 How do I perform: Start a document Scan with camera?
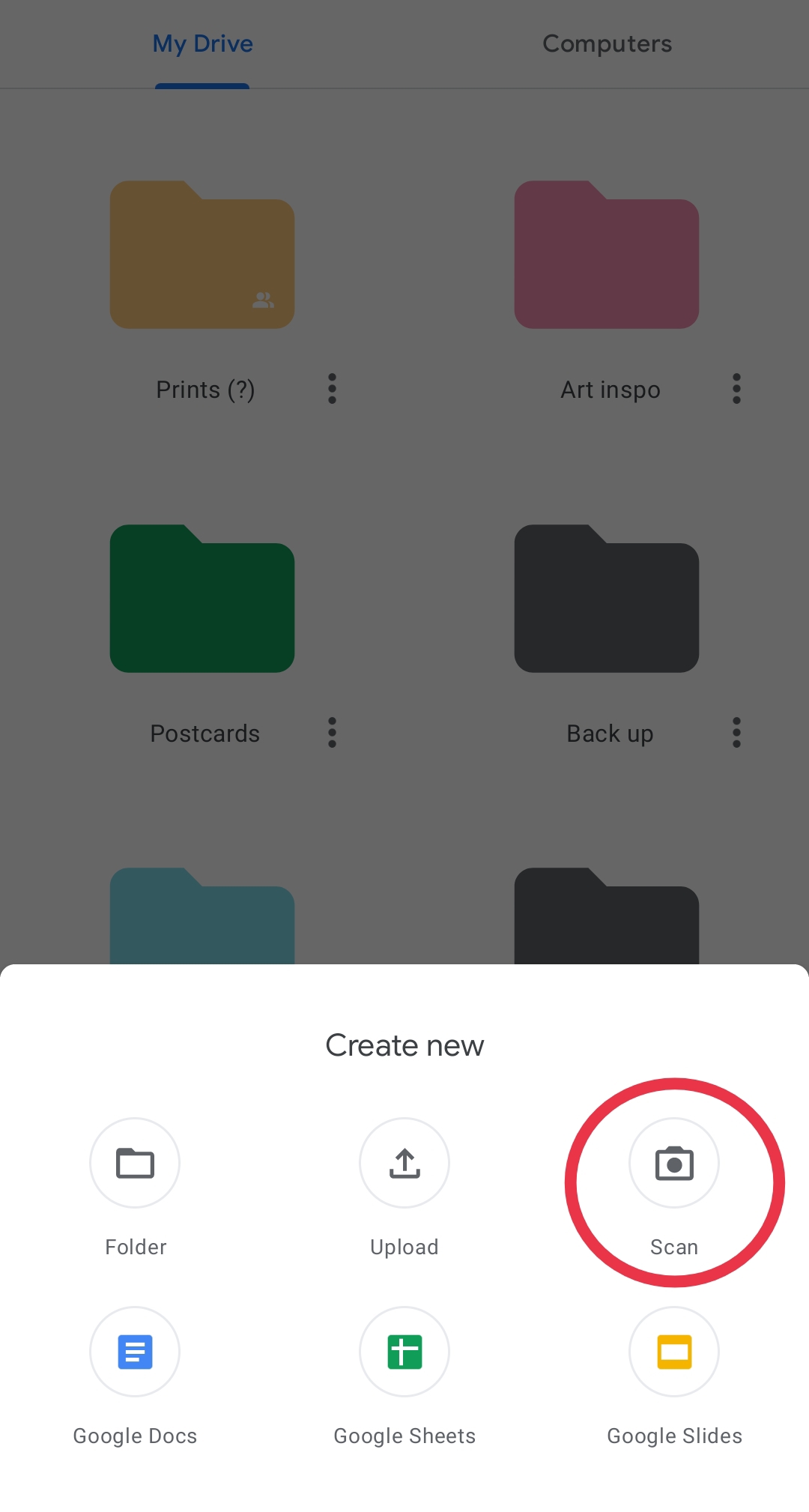pyautogui.click(x=674, y=1163)
